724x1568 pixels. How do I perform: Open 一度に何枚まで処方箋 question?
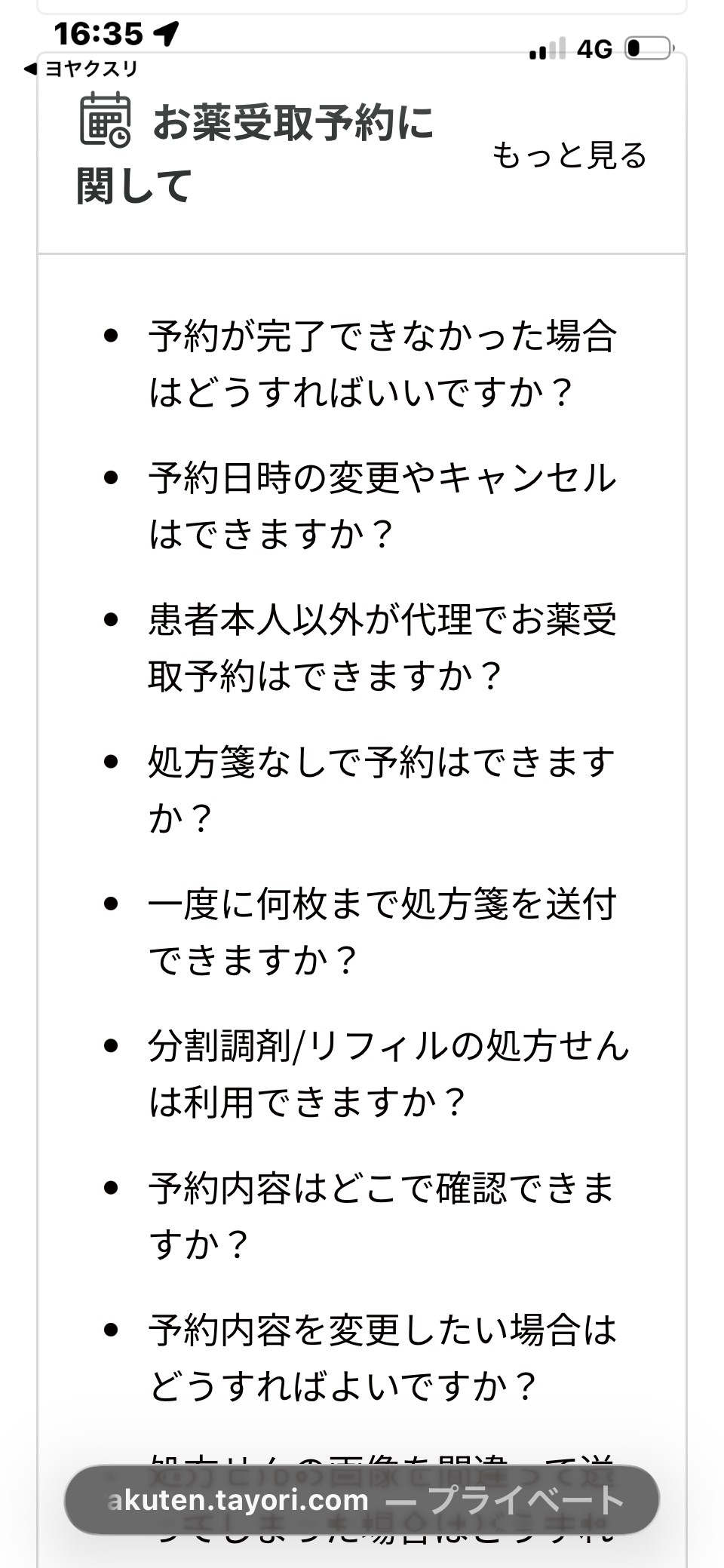coord(383,931)
